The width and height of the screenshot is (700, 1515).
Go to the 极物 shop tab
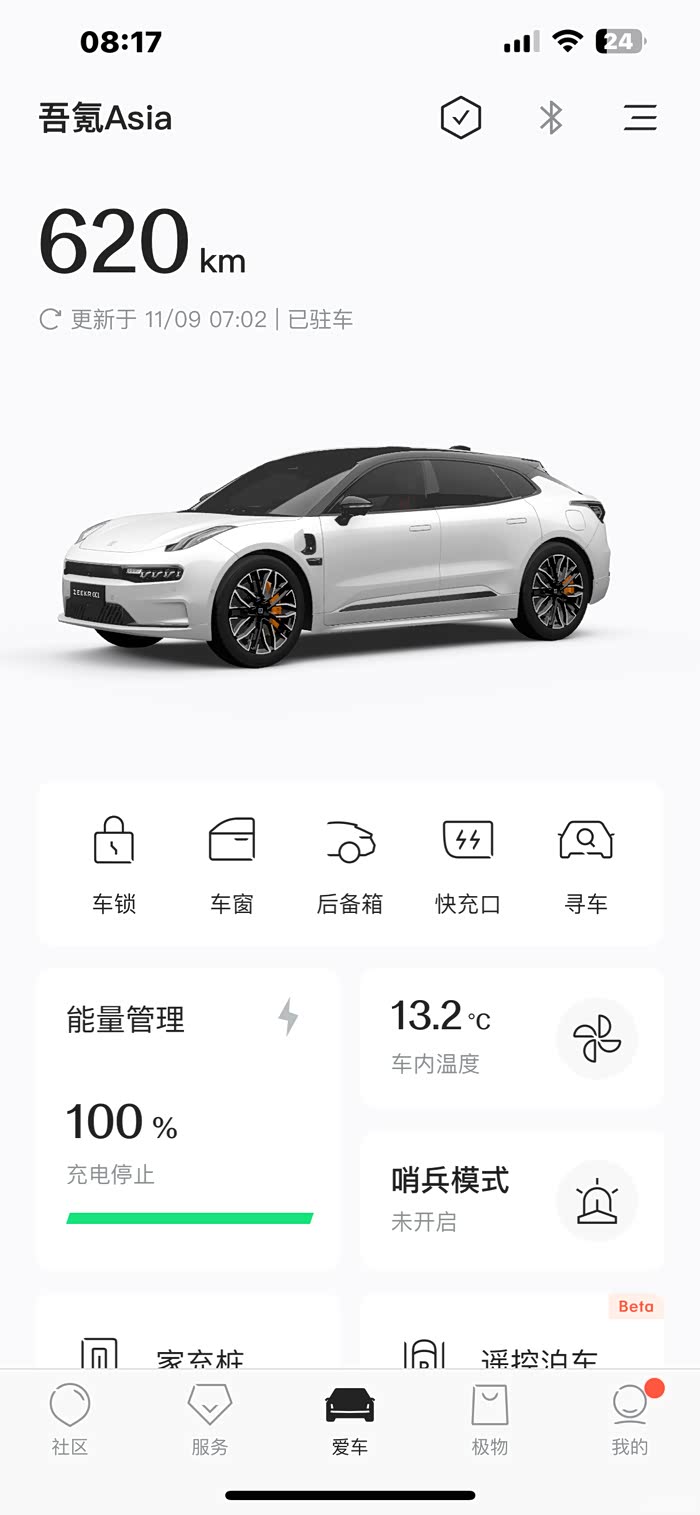pos(490,1420)
